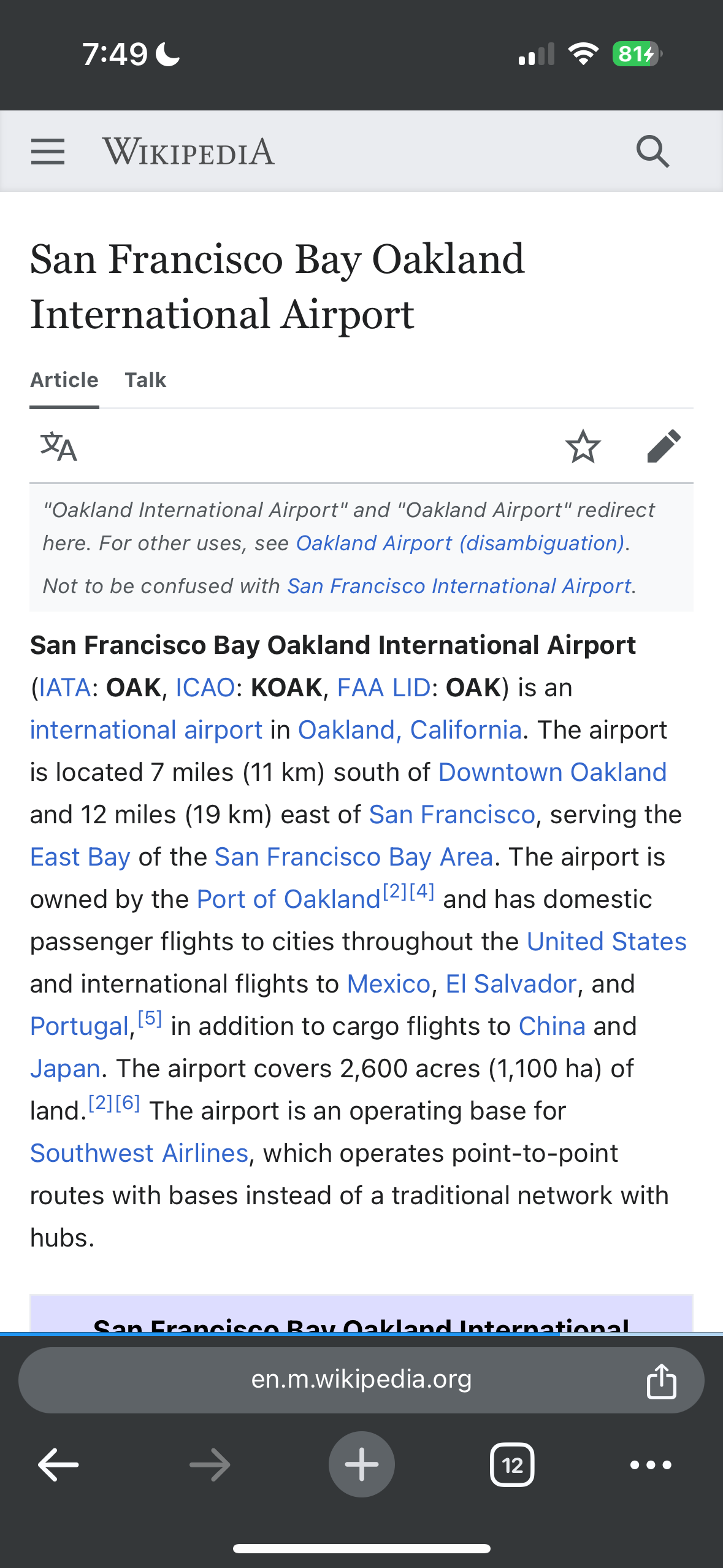This screenshot has width=723, height=1568.
Task: Open the language selection icon
Action: coord(58,447)
